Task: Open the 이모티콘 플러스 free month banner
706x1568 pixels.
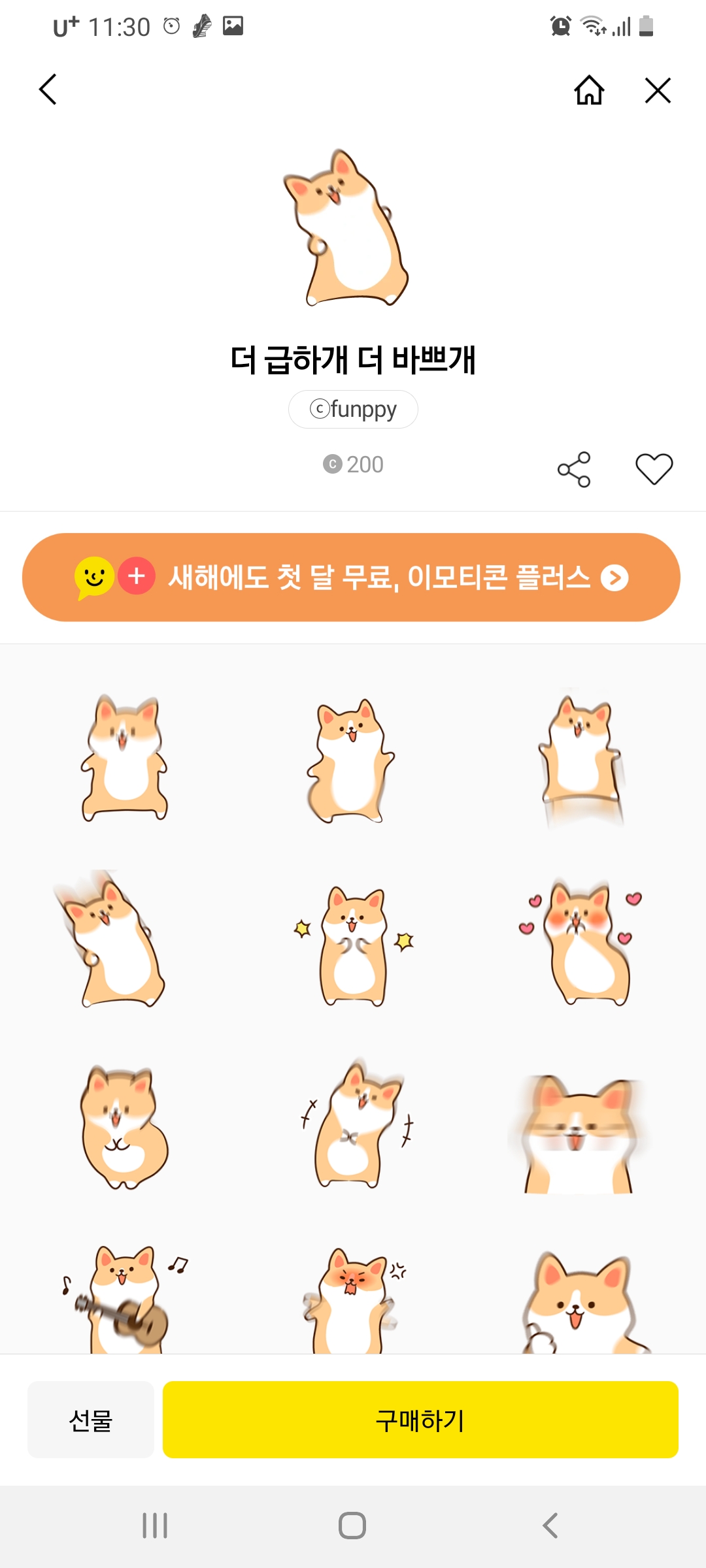Action: 352,578
